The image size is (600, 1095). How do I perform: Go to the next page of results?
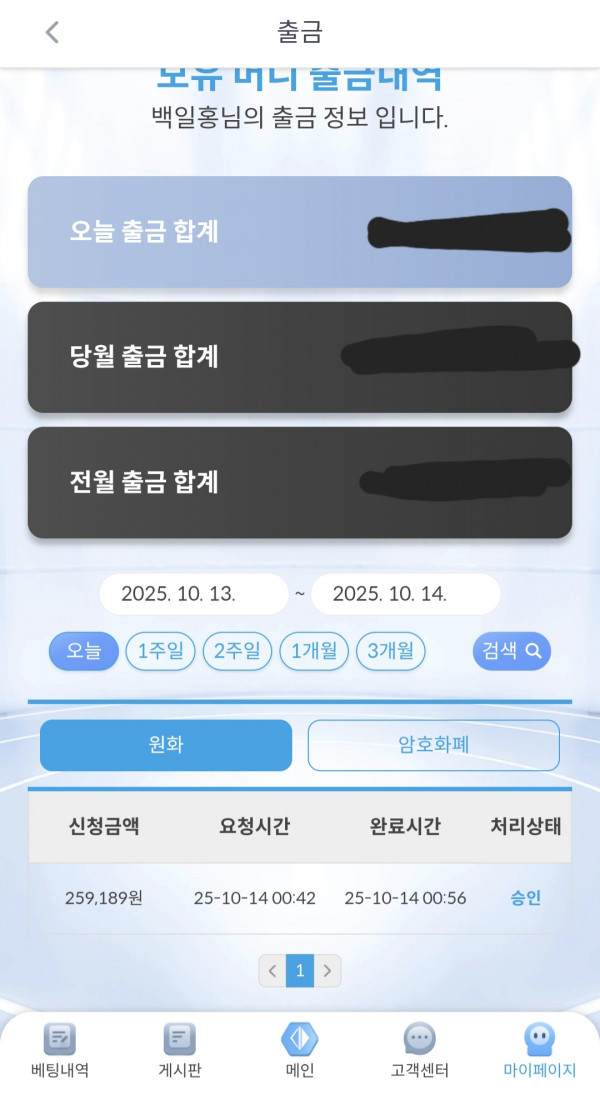[x=327, y=970]
